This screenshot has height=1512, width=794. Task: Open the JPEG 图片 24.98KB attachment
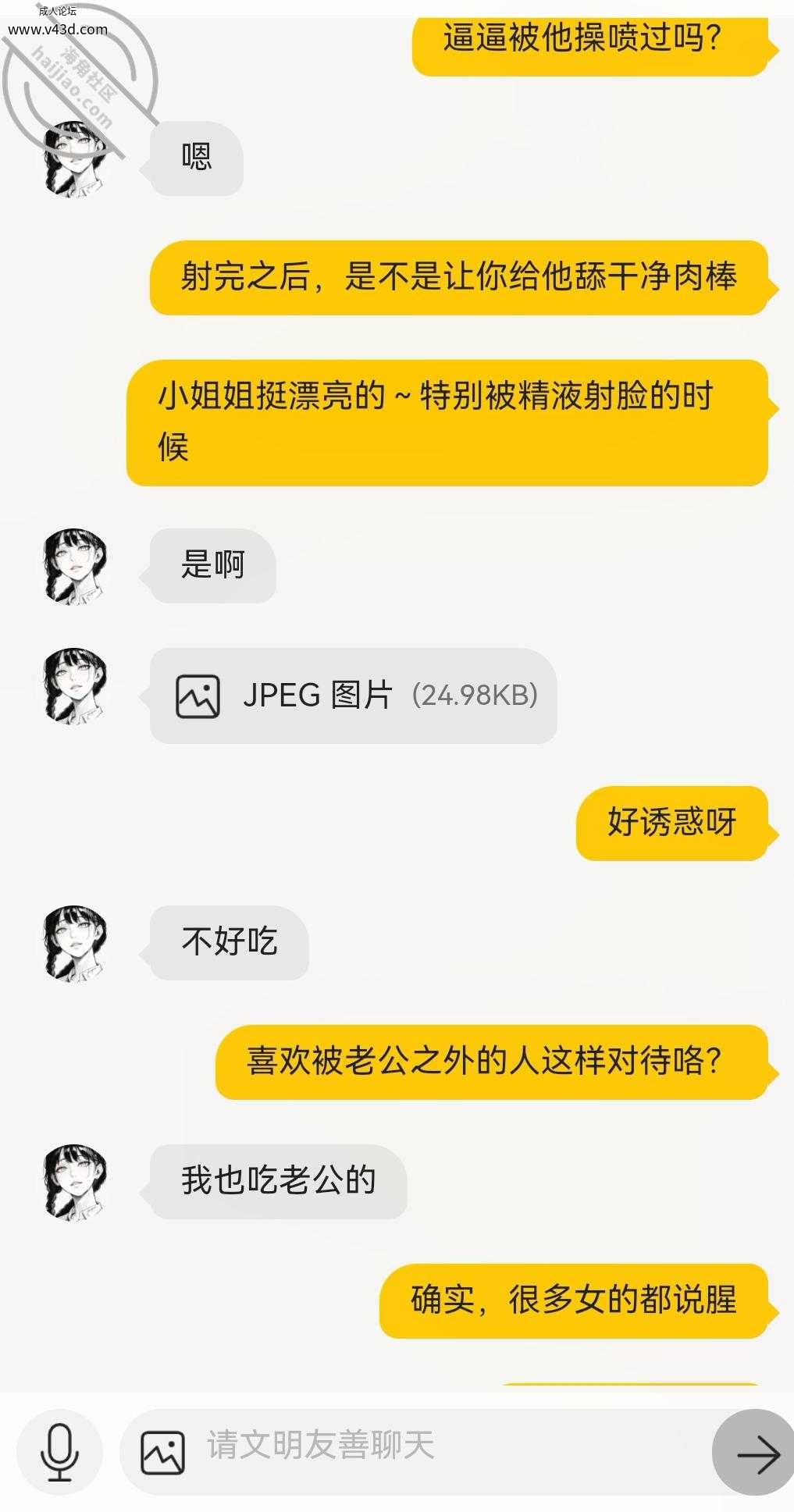(x=353, y=695)
